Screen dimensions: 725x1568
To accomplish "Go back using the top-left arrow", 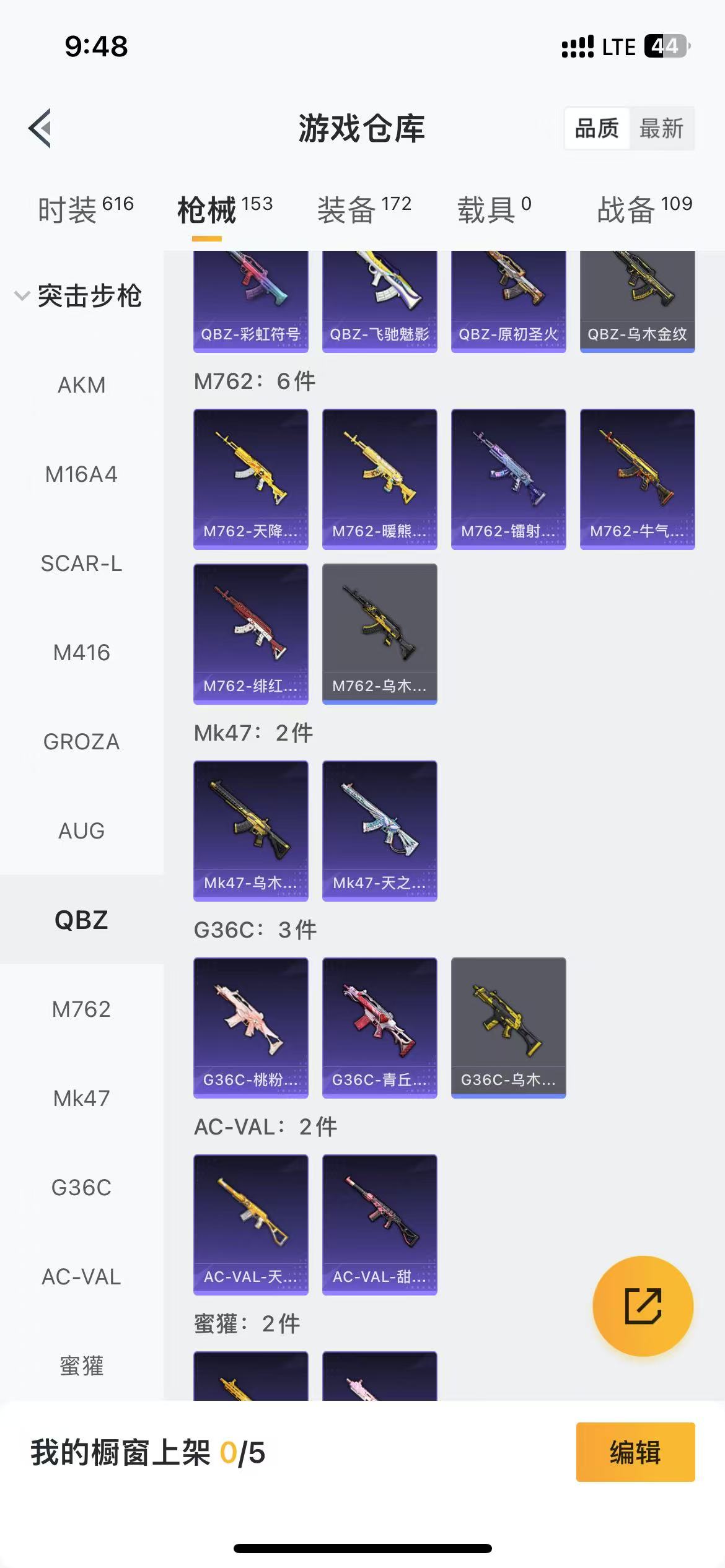I will (x=40, y=129).
